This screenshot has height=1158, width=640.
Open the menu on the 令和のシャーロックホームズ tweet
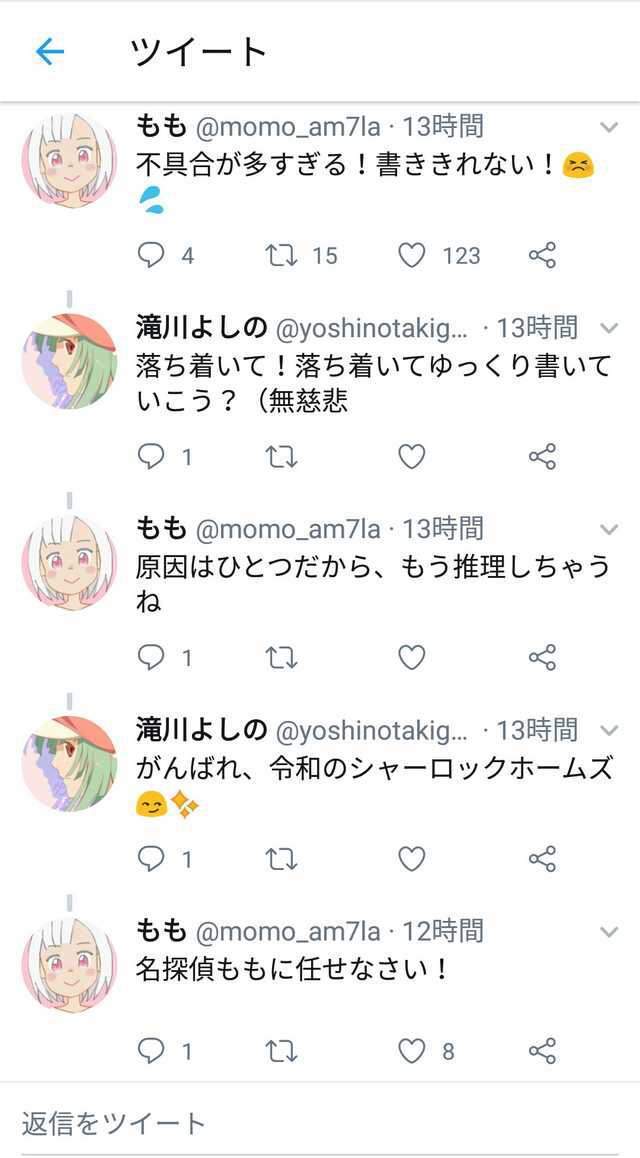click(608, 730)
